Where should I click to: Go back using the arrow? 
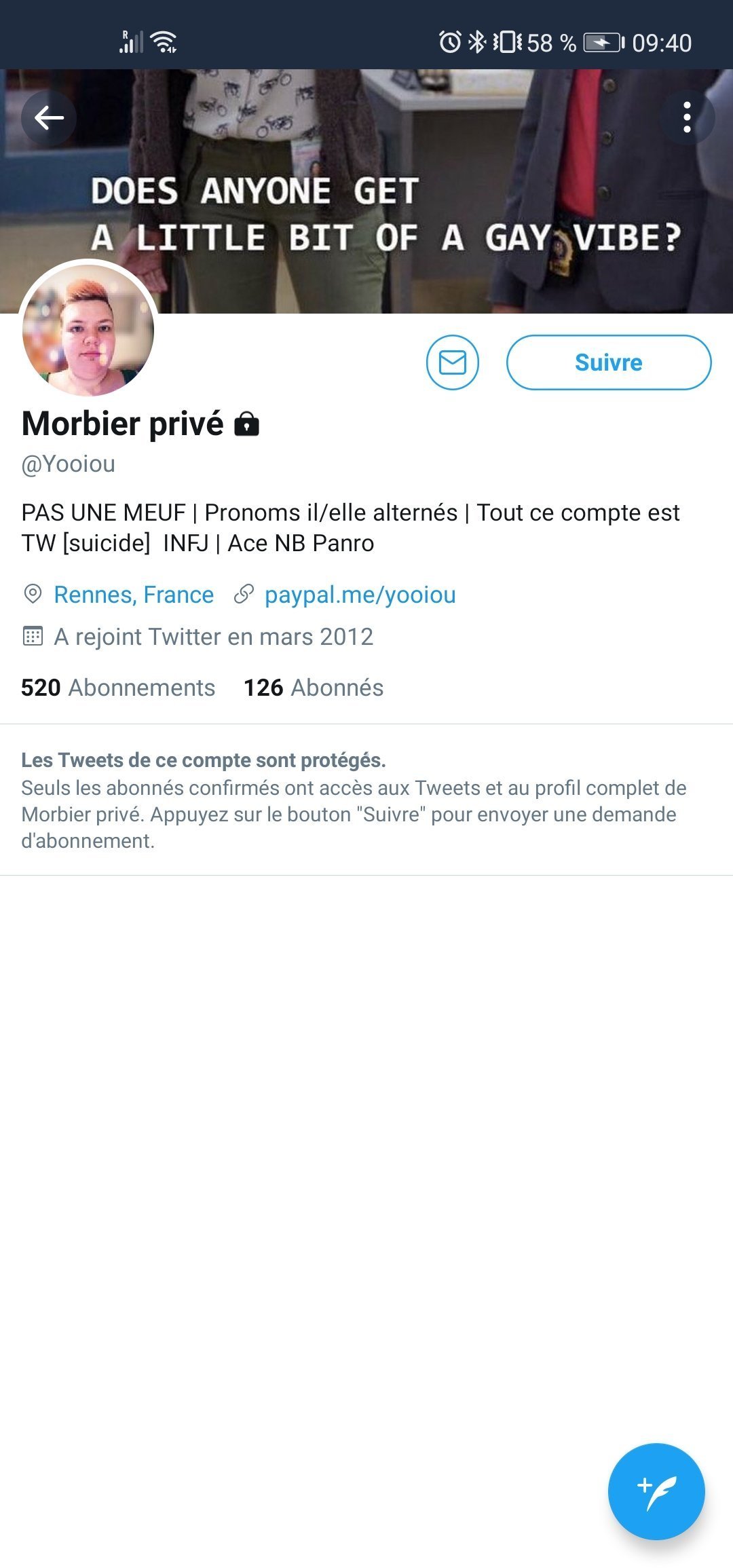(49, 118)
